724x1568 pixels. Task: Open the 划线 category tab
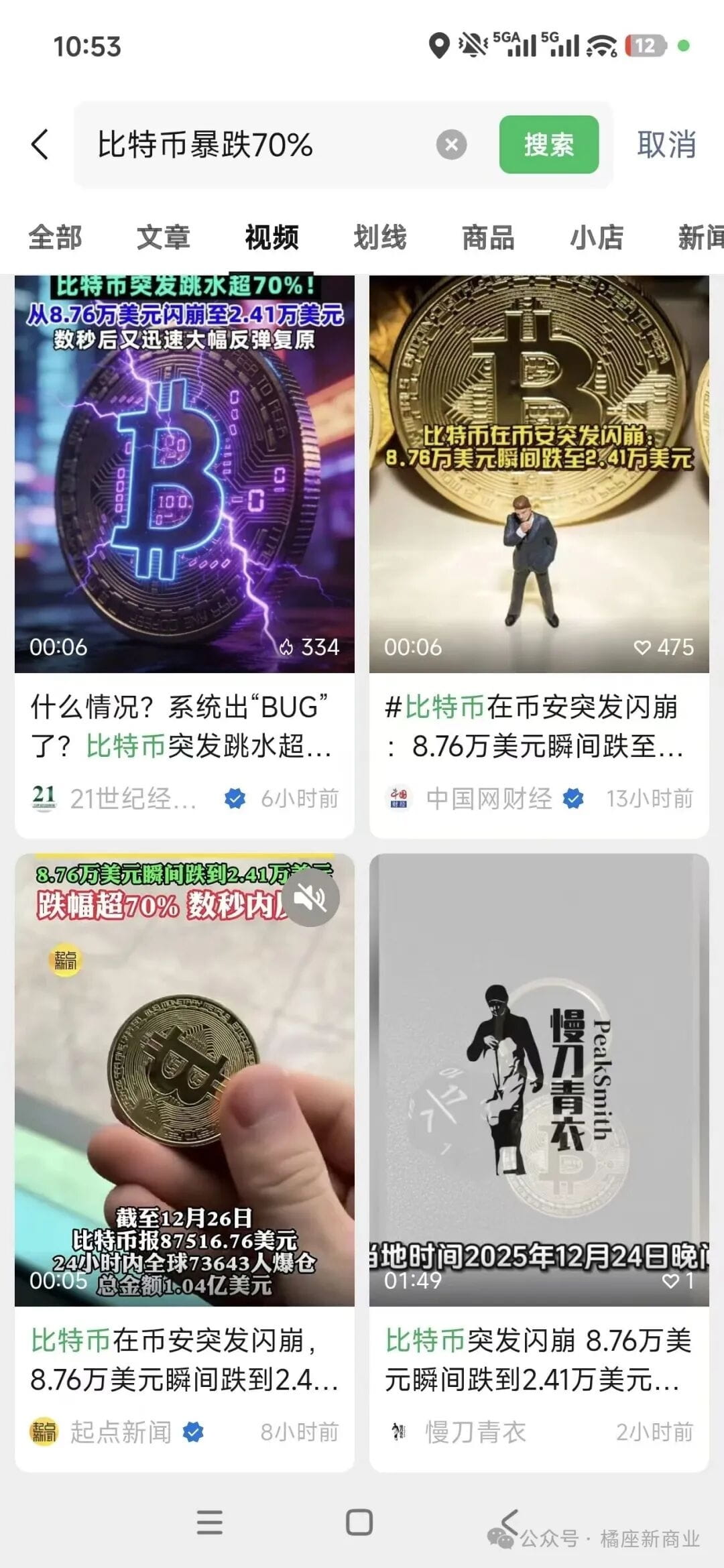point(380,238)
